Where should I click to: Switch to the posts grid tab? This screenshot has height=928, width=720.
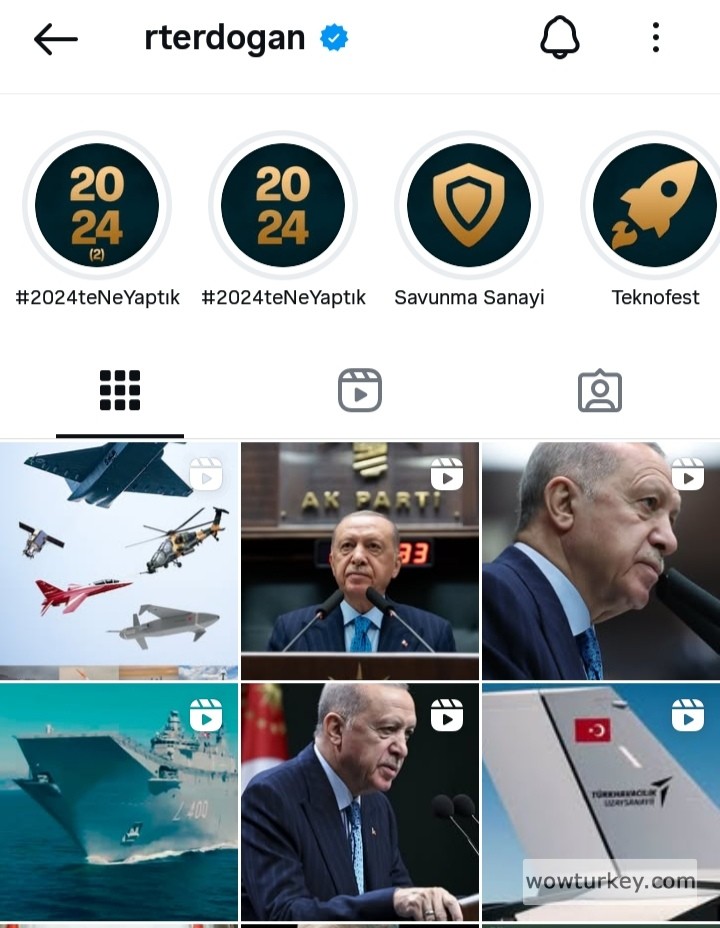[120, 391]
